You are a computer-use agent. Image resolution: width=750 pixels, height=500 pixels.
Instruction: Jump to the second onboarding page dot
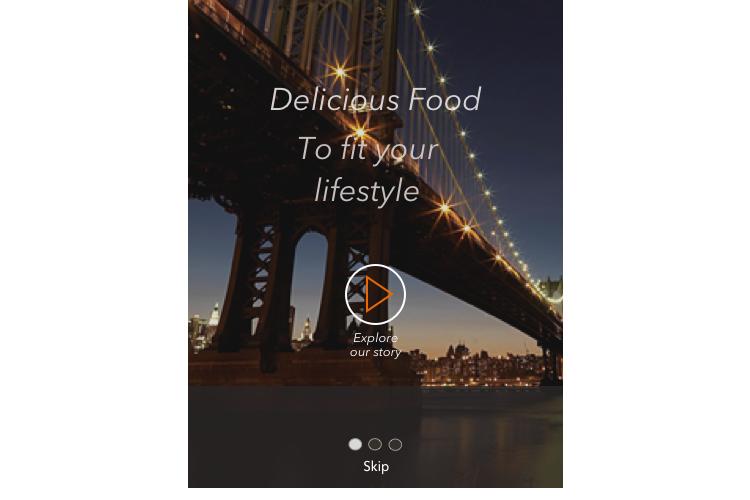tap(375, 444)
